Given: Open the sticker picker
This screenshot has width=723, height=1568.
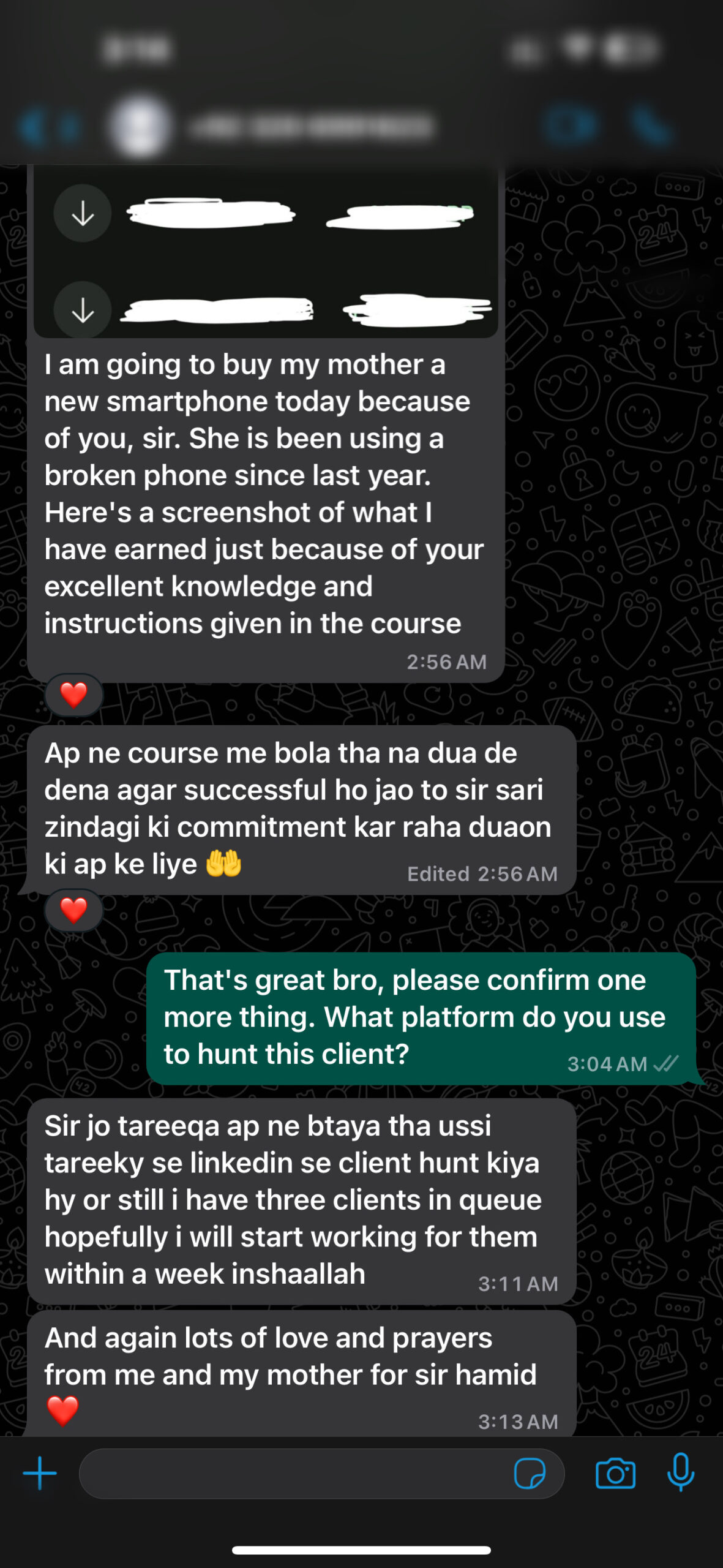Looking at the screenshot, I should (x=530, y=1473).
